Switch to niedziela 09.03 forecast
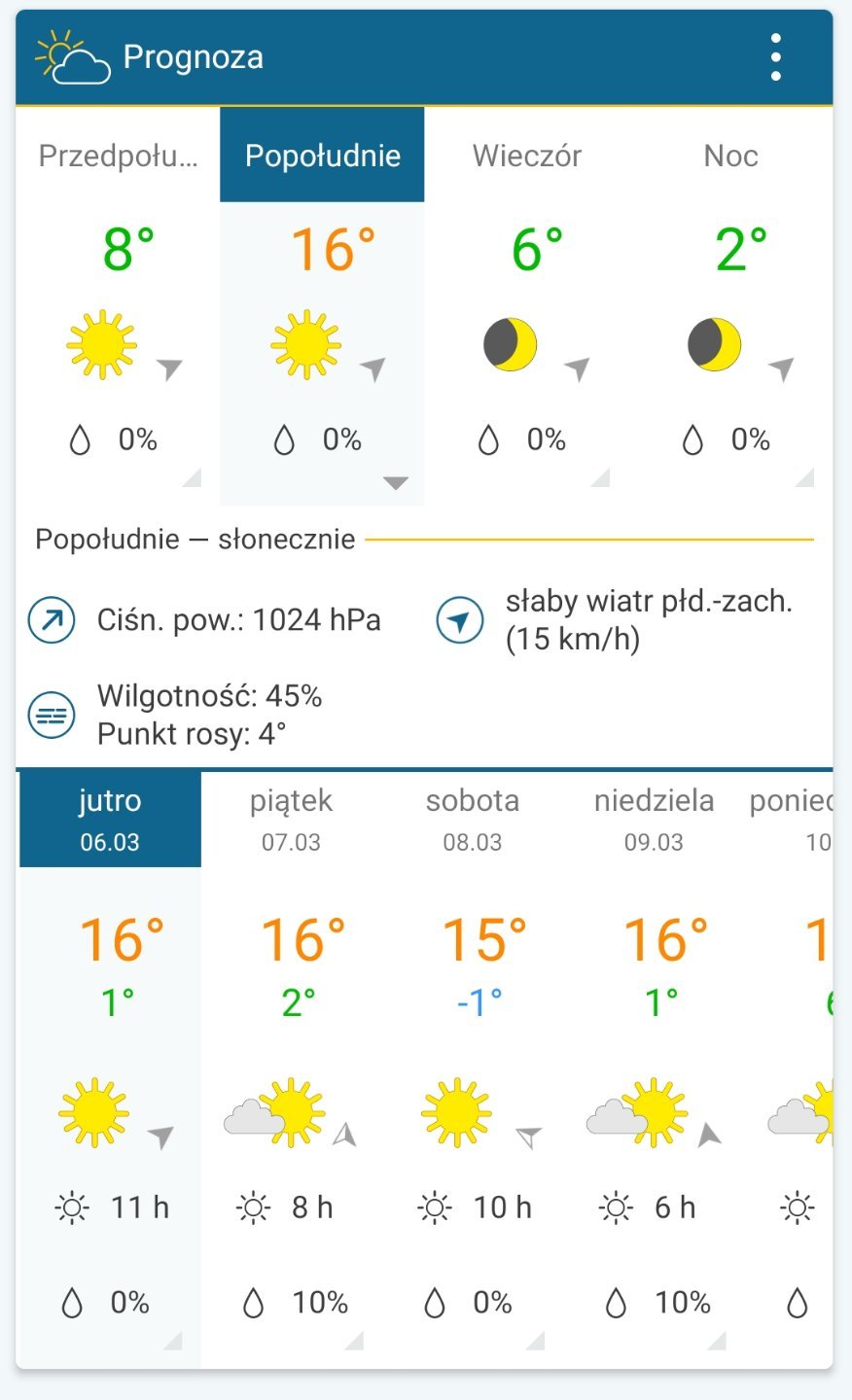 654,819
